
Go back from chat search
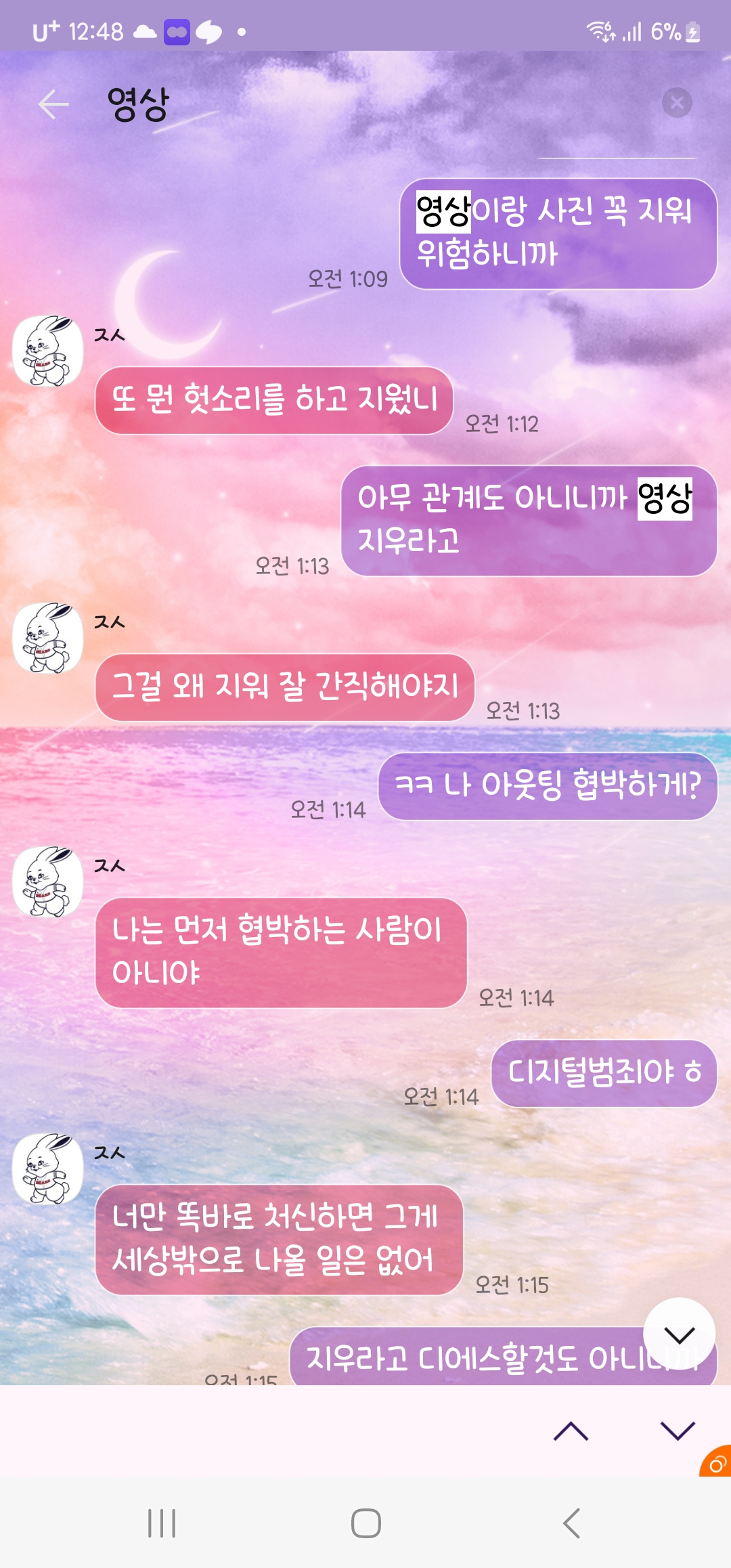coord(53,104)
